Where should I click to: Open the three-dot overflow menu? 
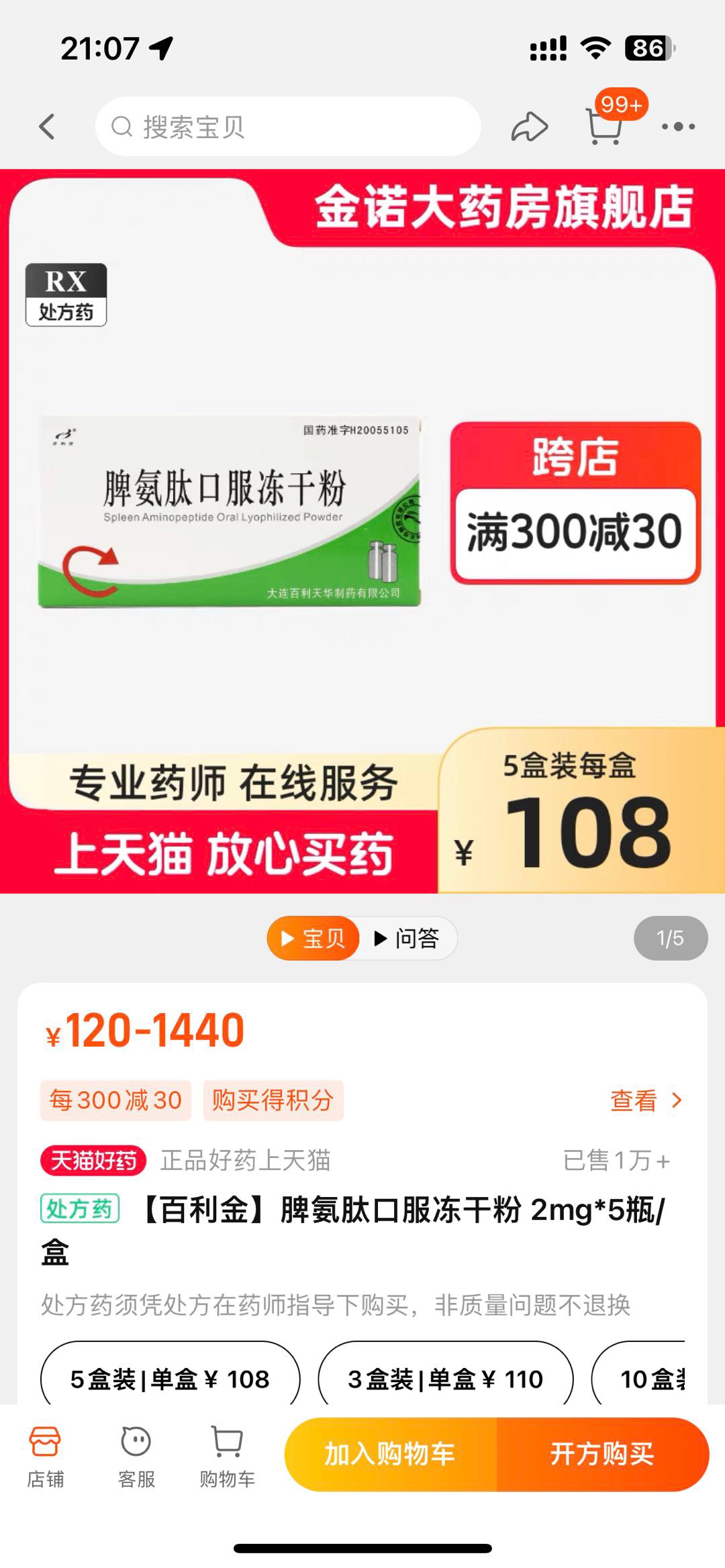coord(678,127)
